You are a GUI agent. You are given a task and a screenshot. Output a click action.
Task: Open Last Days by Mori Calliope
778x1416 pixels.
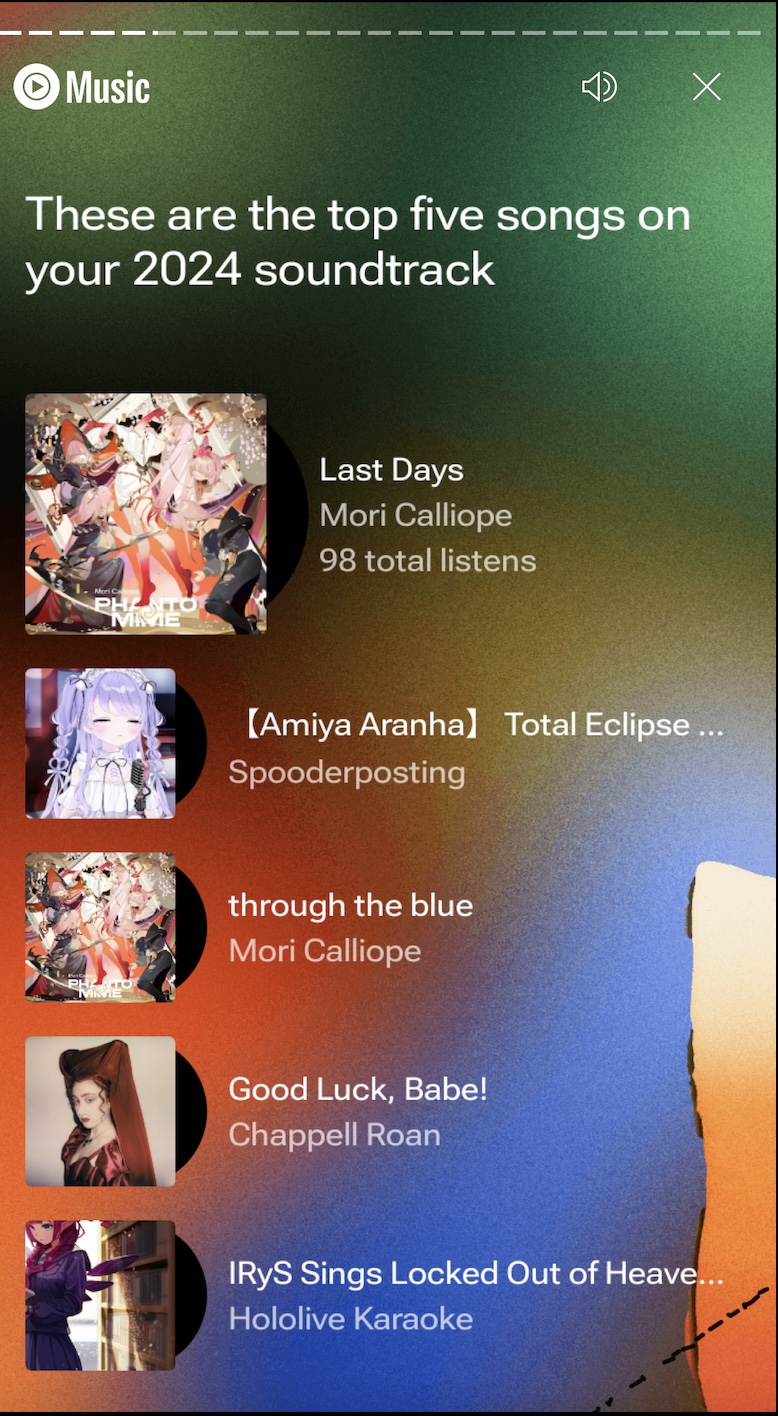pyautogui.click(x=282, y=514)
